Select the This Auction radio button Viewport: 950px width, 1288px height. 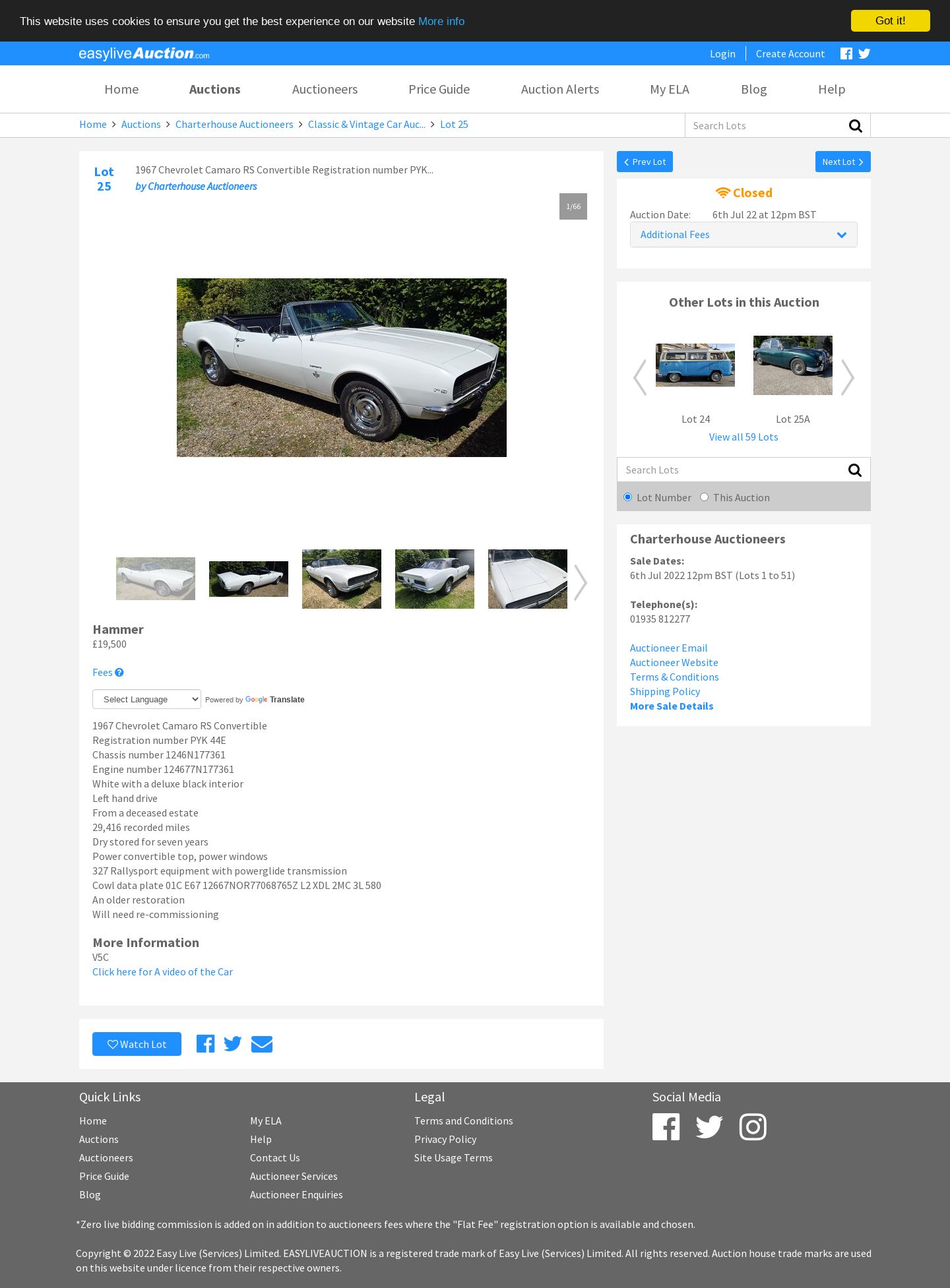click(x=704, y=497)
